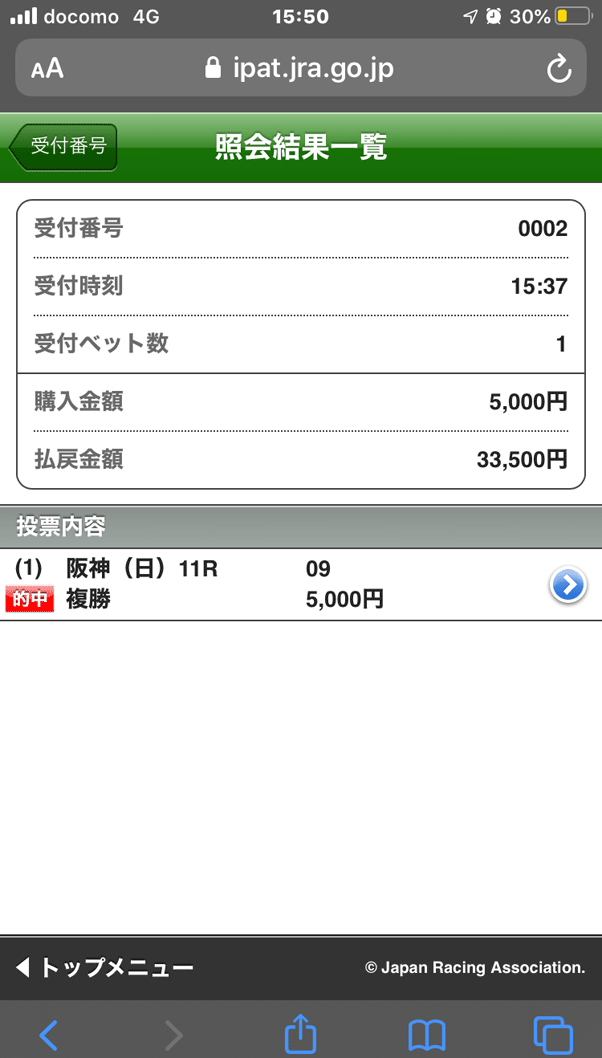Screen dimensions: 602x1058
Task: Show open browser tabs
Action: point(553,1034)
